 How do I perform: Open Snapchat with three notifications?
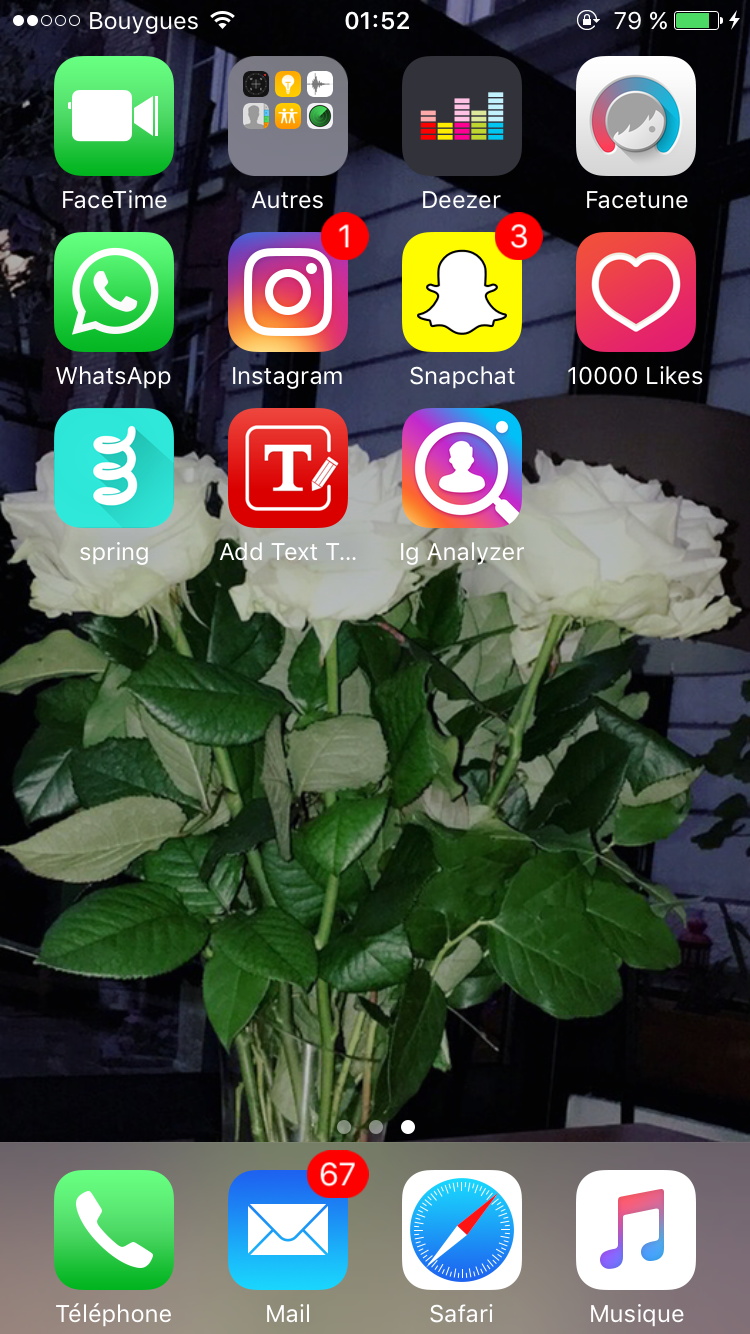[462, 292]
